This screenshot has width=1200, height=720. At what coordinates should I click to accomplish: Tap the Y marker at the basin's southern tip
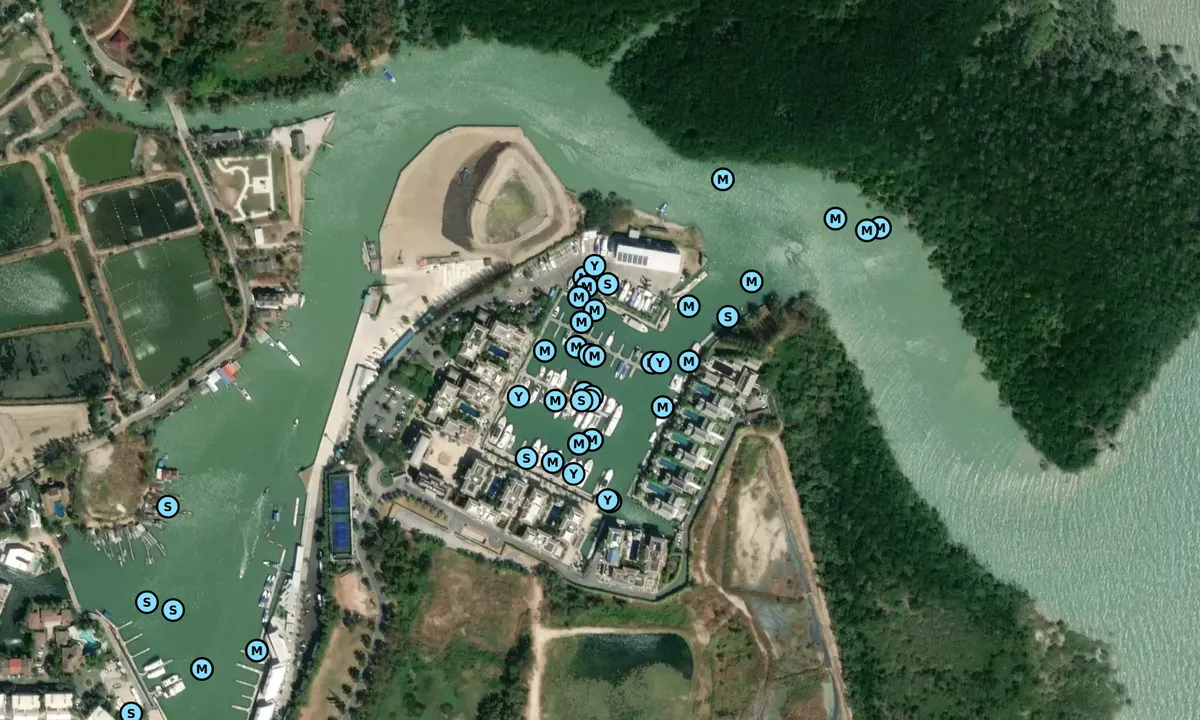(x=608, y=500)
